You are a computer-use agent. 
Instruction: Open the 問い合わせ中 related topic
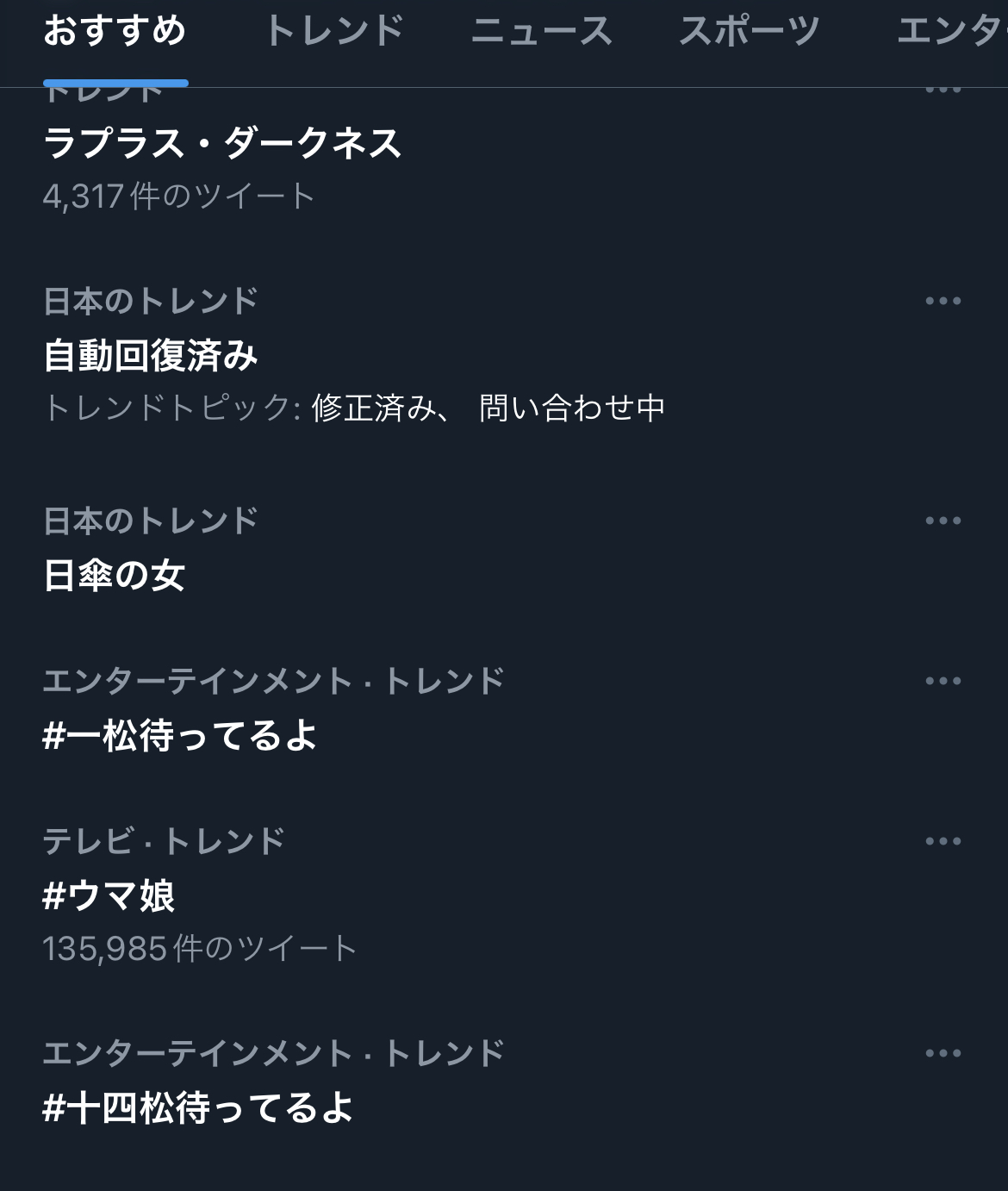point(572,408)
